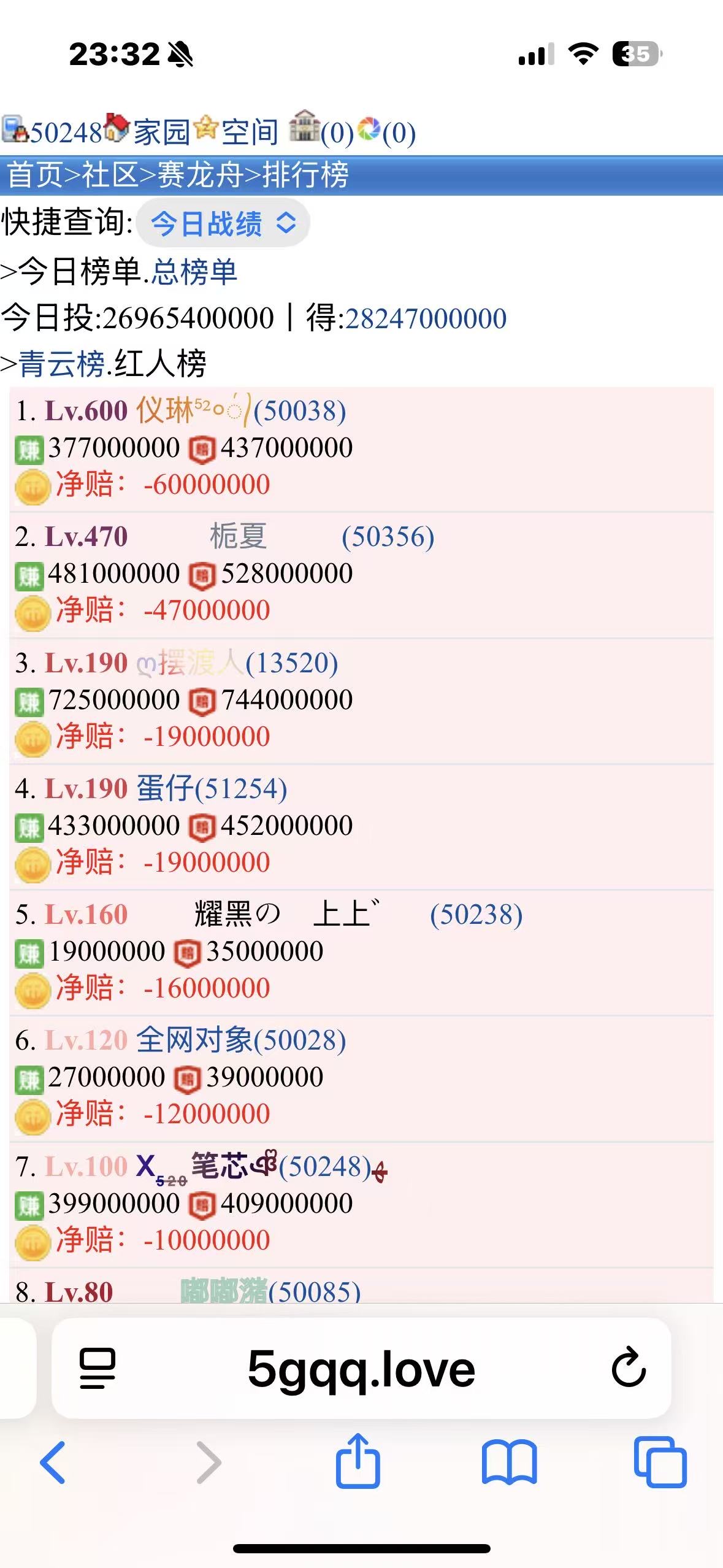The height and width of the screenshot is (1568, 723).
Task: Open 空间 link in header
Action: coord(250,132)
